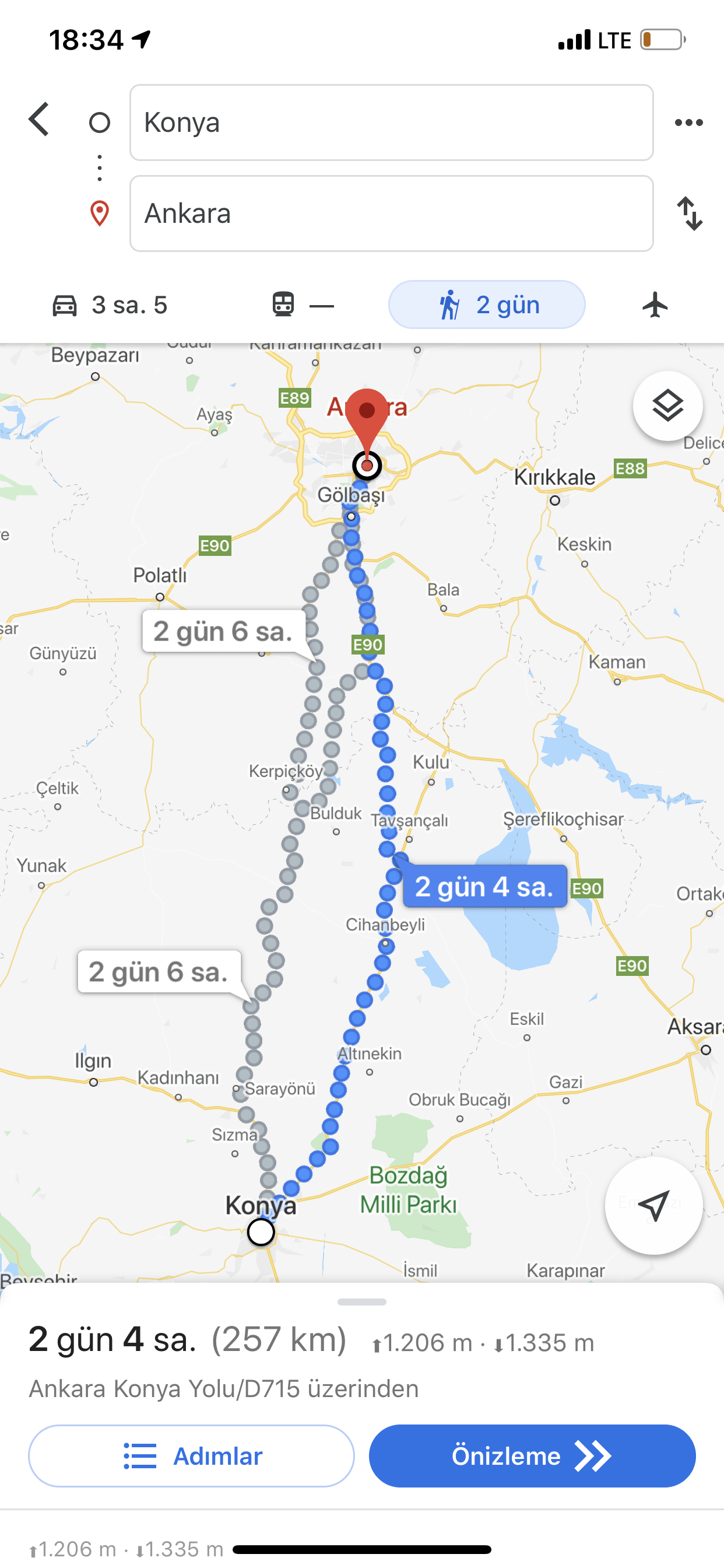Edit the Ankara destination field
The width and height of the screenshot is (724, 1568).
(x=391, y=213)
